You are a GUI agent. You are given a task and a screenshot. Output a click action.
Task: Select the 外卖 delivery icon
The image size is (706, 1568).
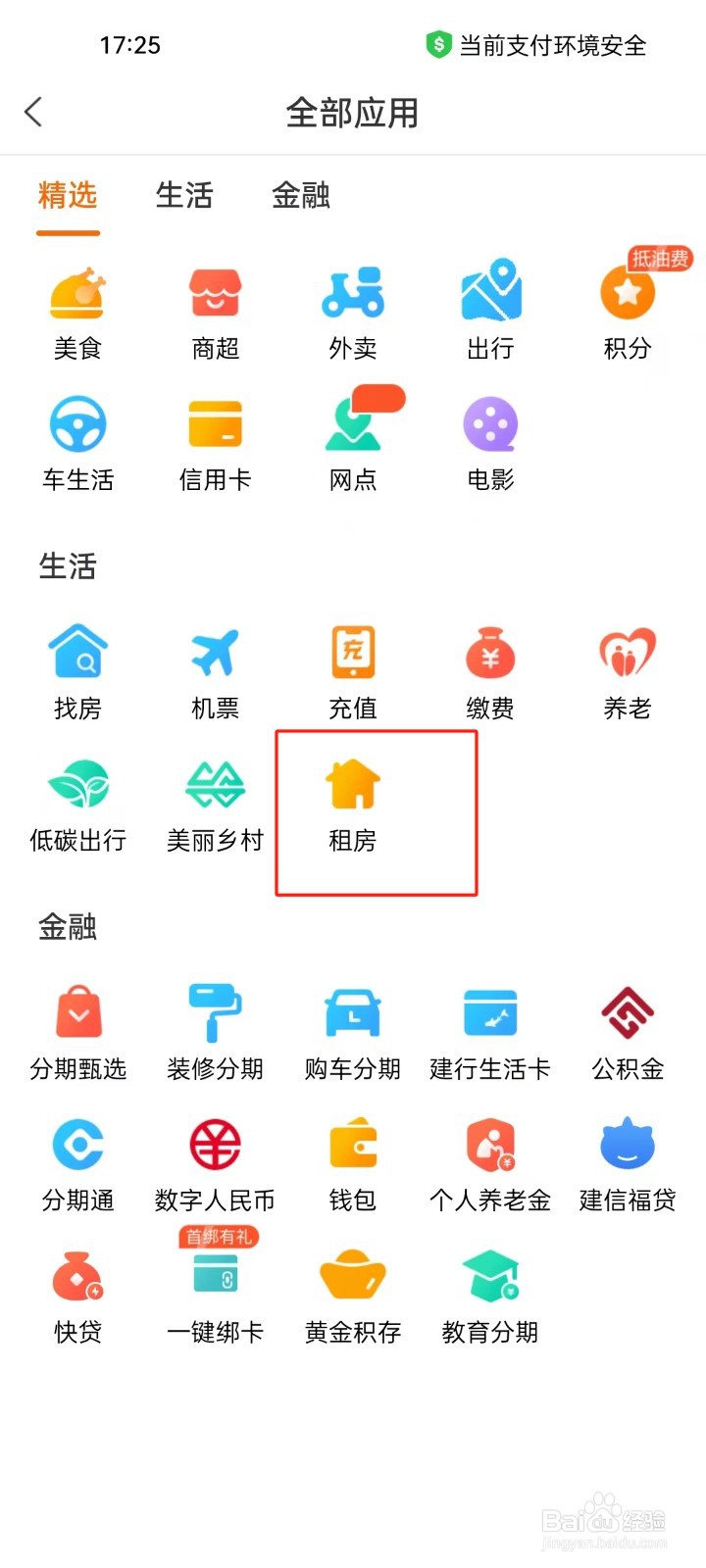click(x=352, y=304)
